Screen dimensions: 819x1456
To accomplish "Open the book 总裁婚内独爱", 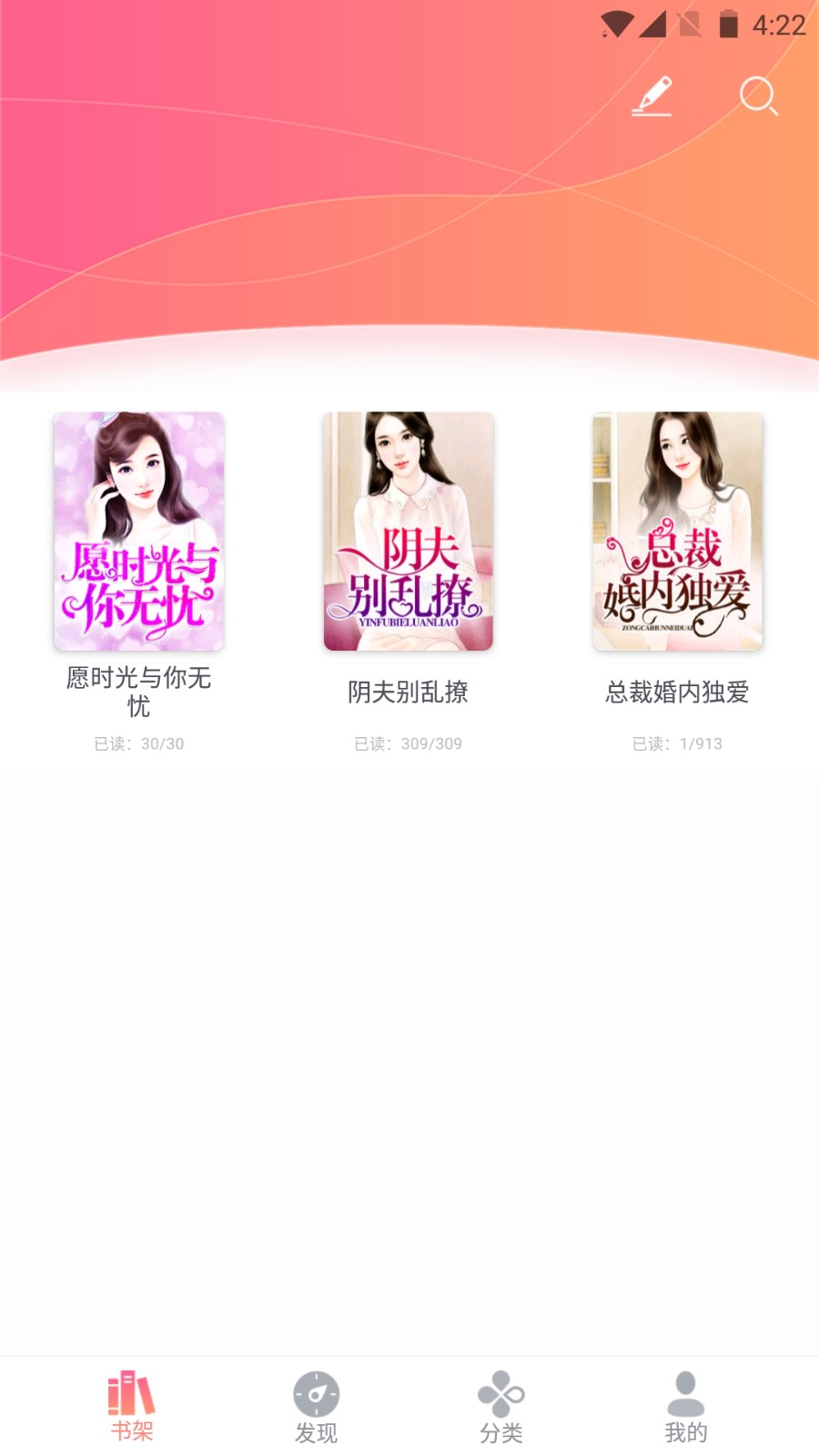I will [x=677, y=531].
